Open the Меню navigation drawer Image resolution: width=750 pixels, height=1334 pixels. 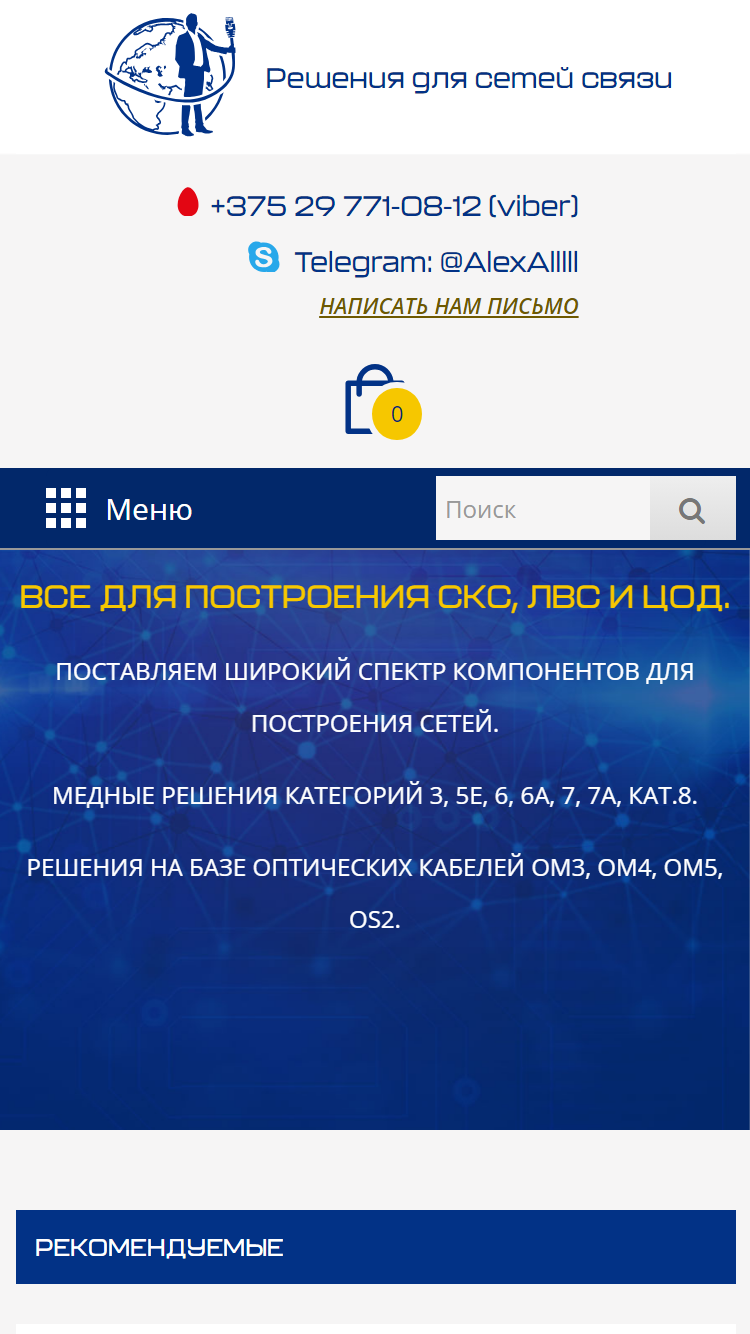coord(119,509)
